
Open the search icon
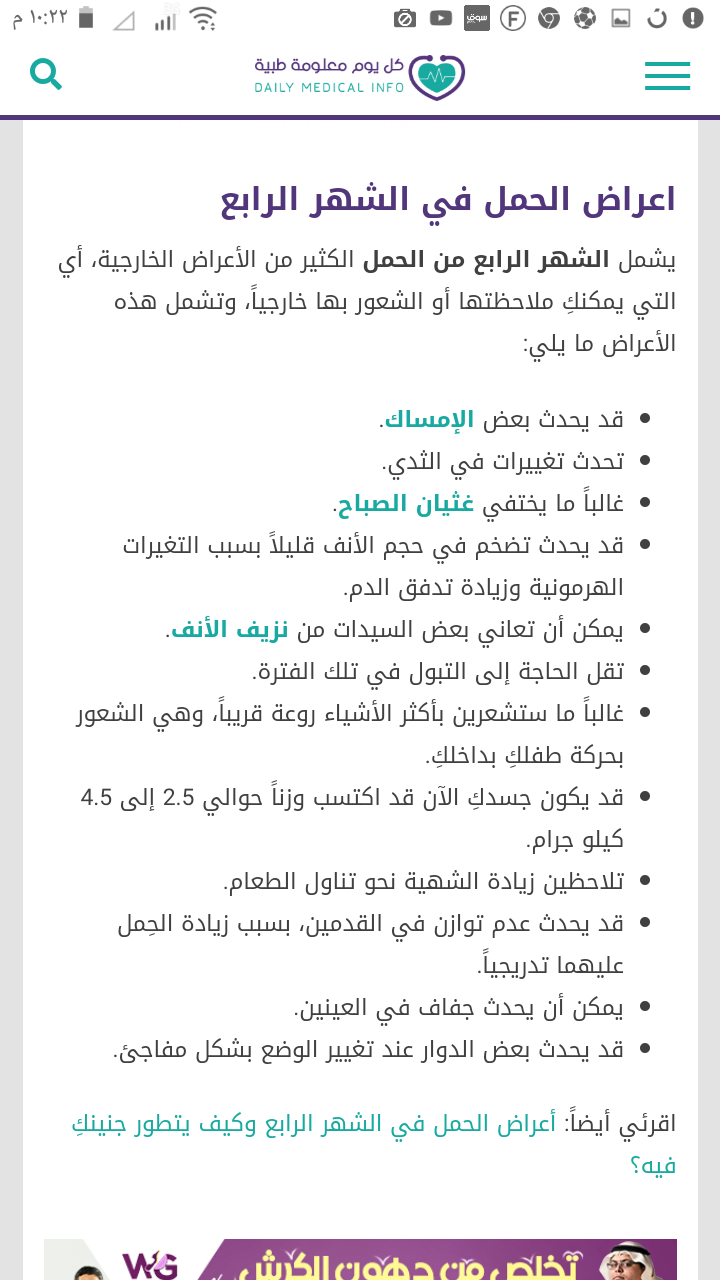46,75
